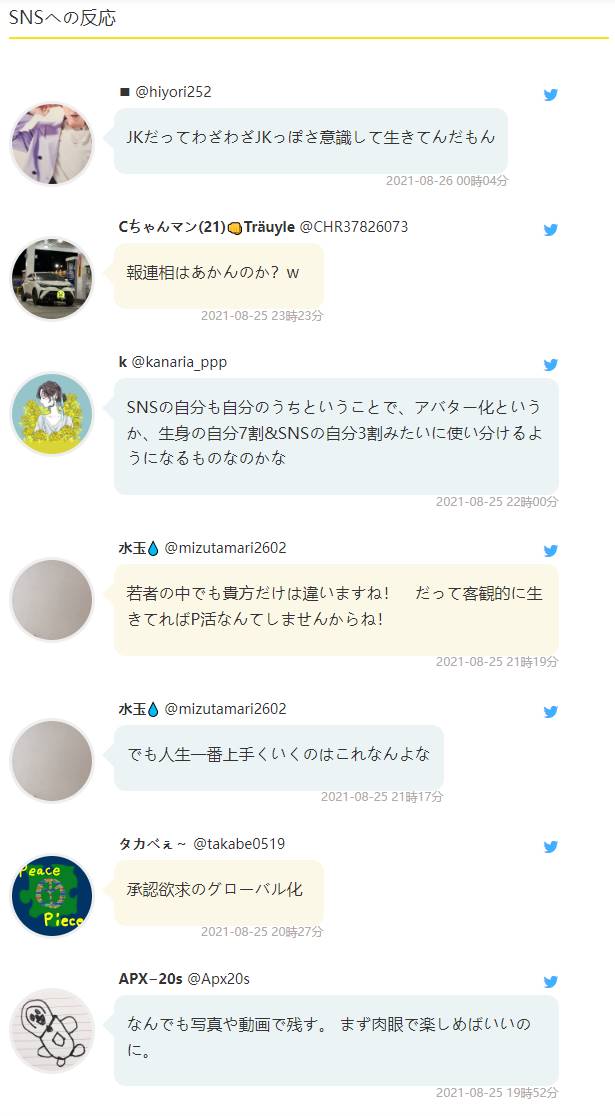The height and width of the screenshot is (1116, 615).
Task: Open the 承認欲求のグローバル化 tweet
Action: [x=218, y=890]
